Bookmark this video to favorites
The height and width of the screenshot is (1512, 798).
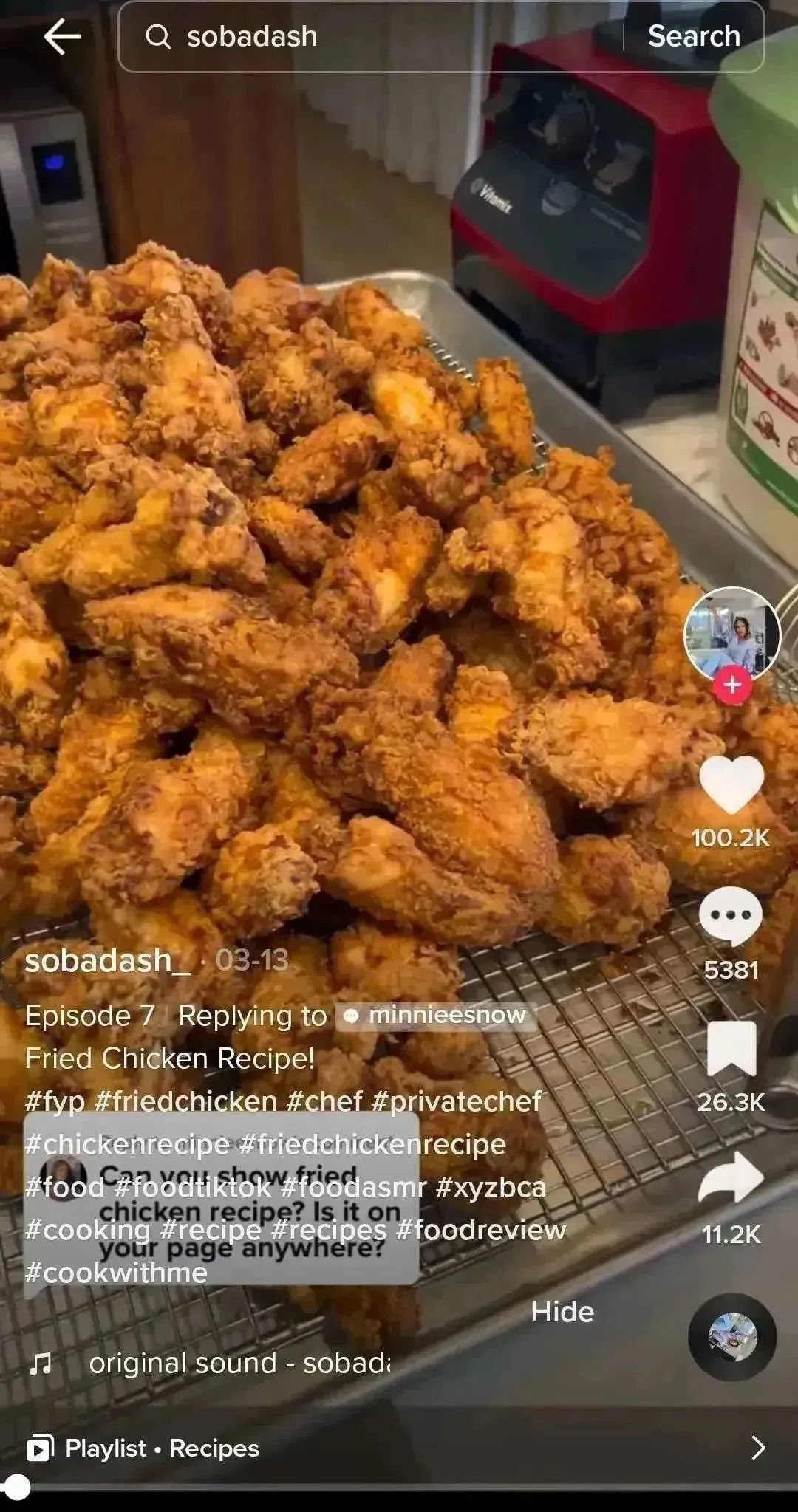tap(731, 1049)
